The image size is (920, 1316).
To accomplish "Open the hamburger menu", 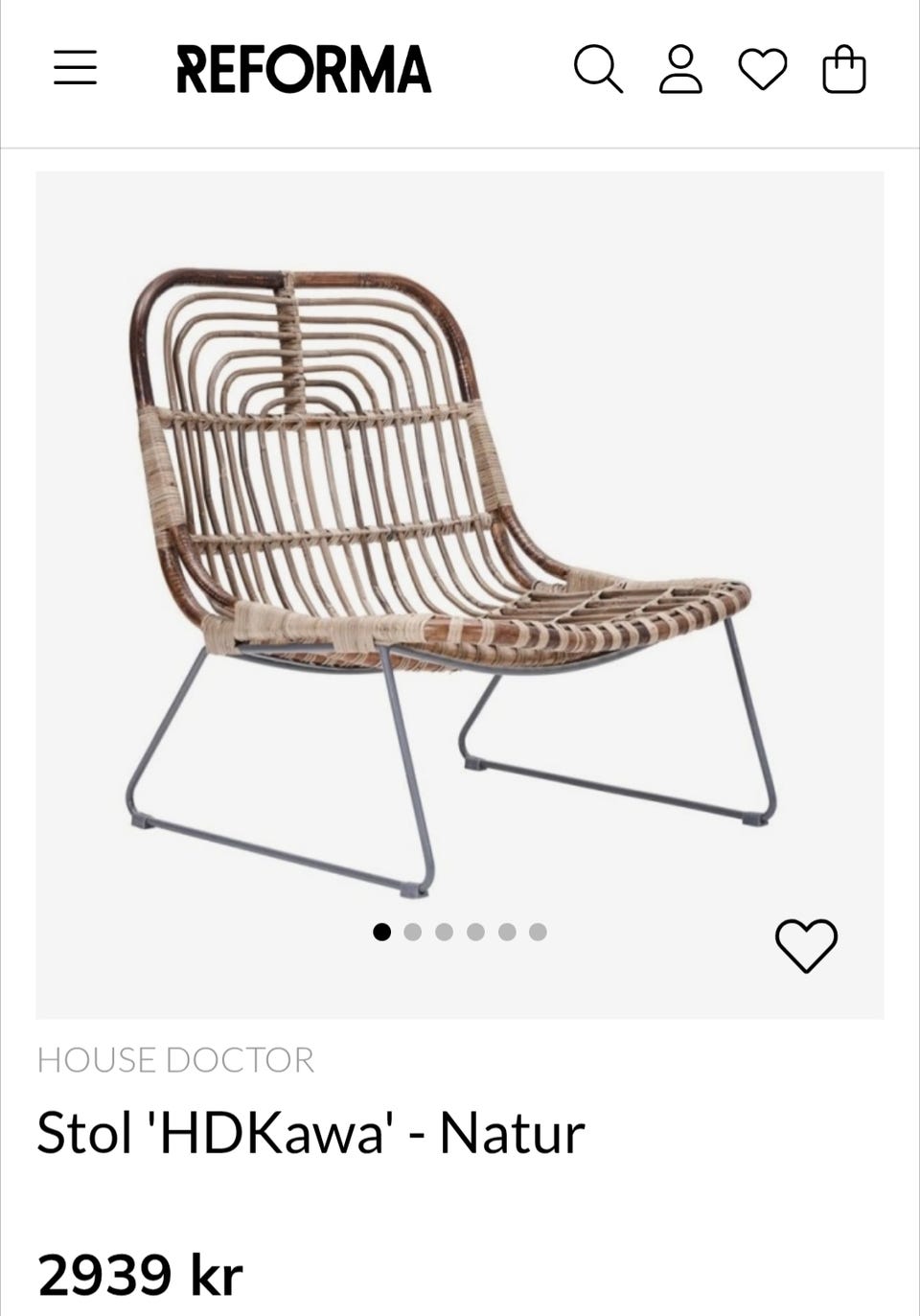I will 75,69.
